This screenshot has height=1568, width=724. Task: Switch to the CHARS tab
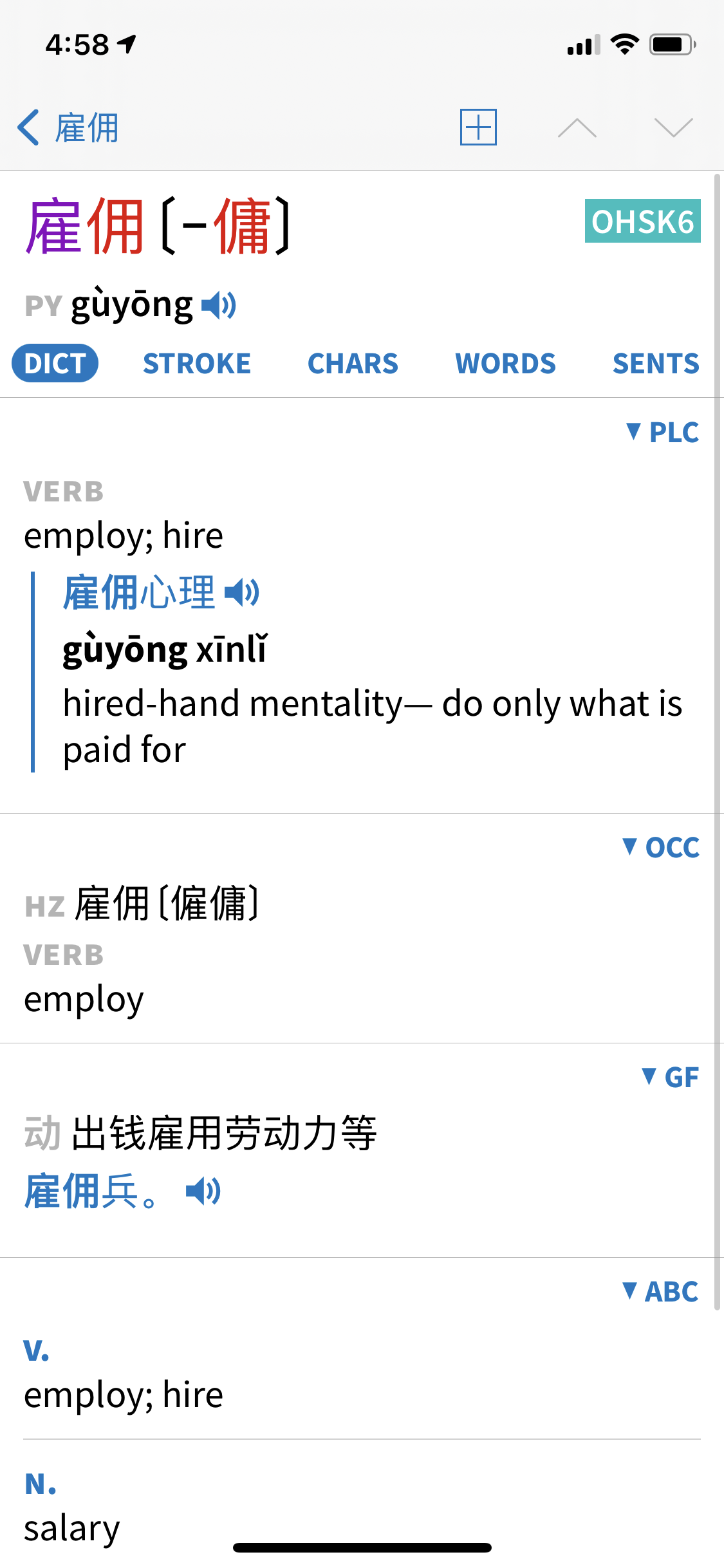tap(353, 364)
